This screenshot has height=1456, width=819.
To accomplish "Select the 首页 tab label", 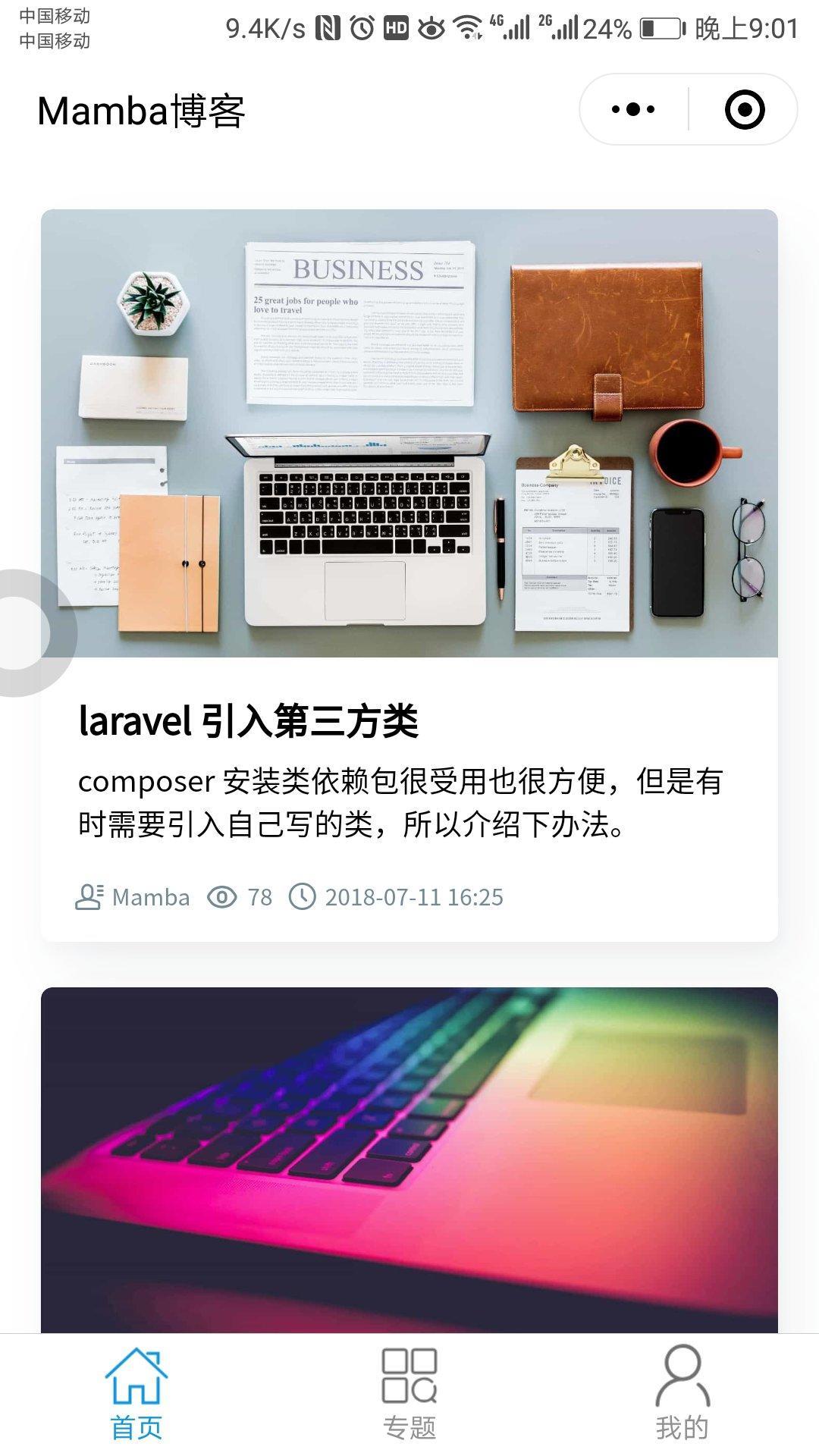I will coord(137,1423).
